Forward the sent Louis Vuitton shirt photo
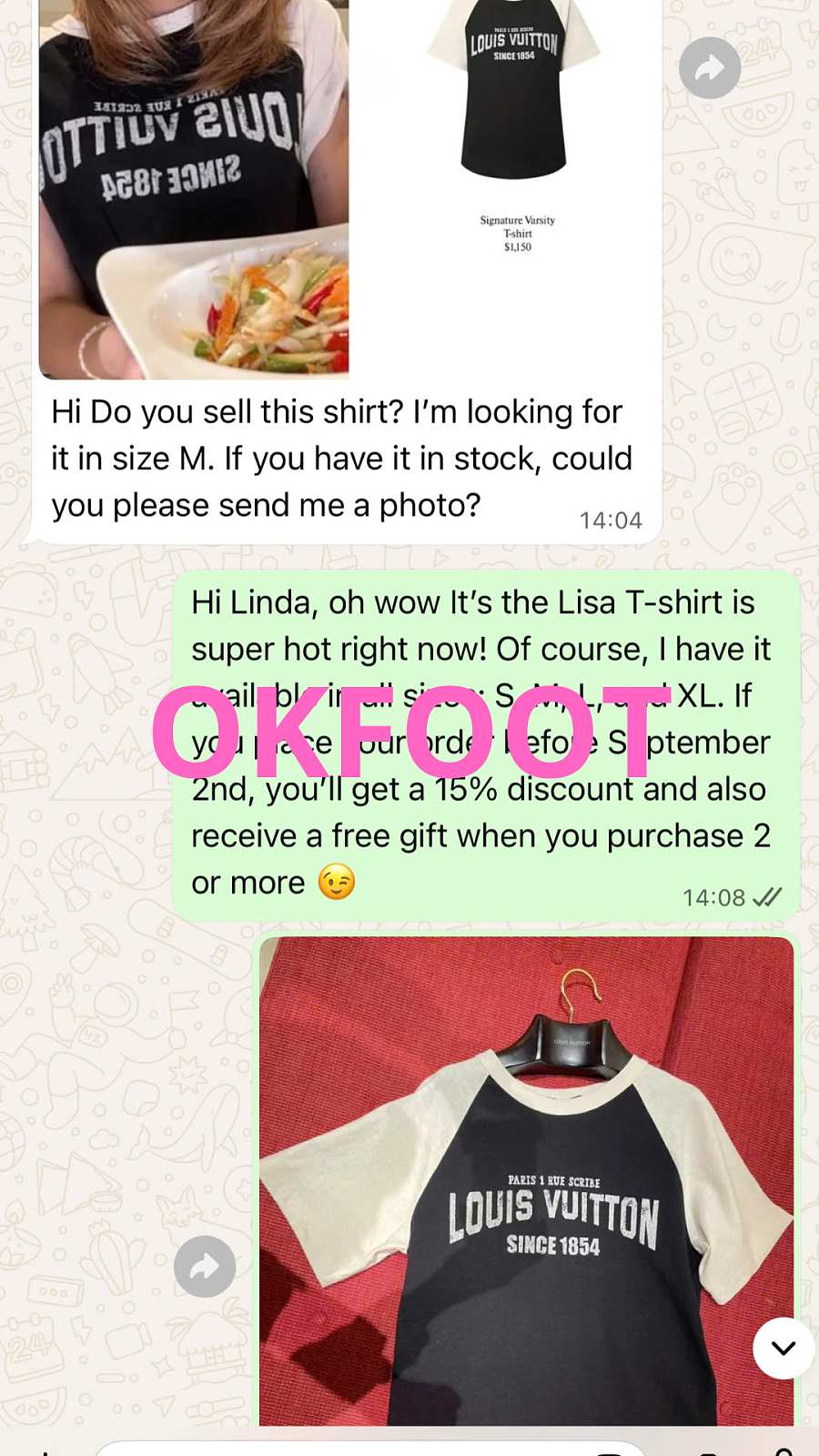The image size is (819, 1456). click(x=205, y=1267)
